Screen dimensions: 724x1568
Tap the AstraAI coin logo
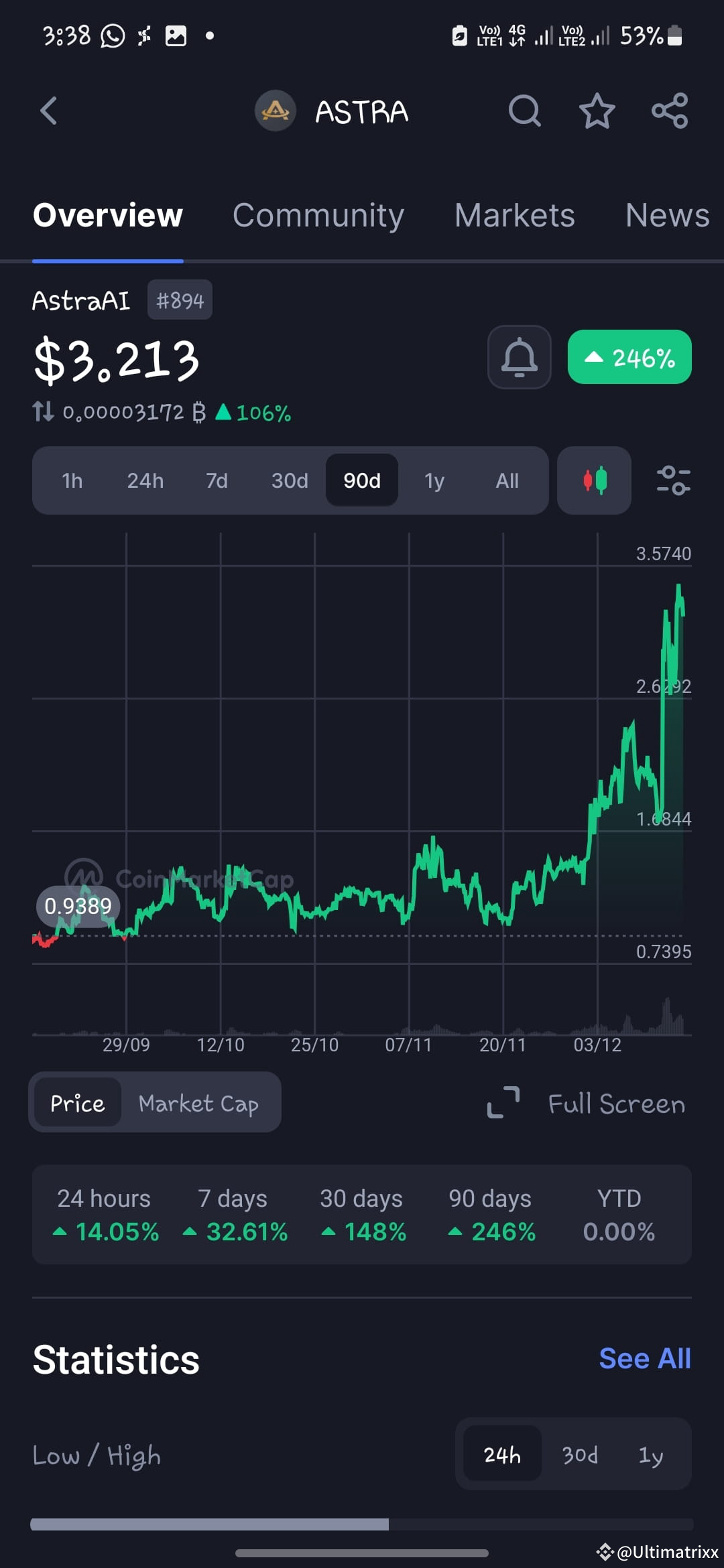click(x=275, y=111)
